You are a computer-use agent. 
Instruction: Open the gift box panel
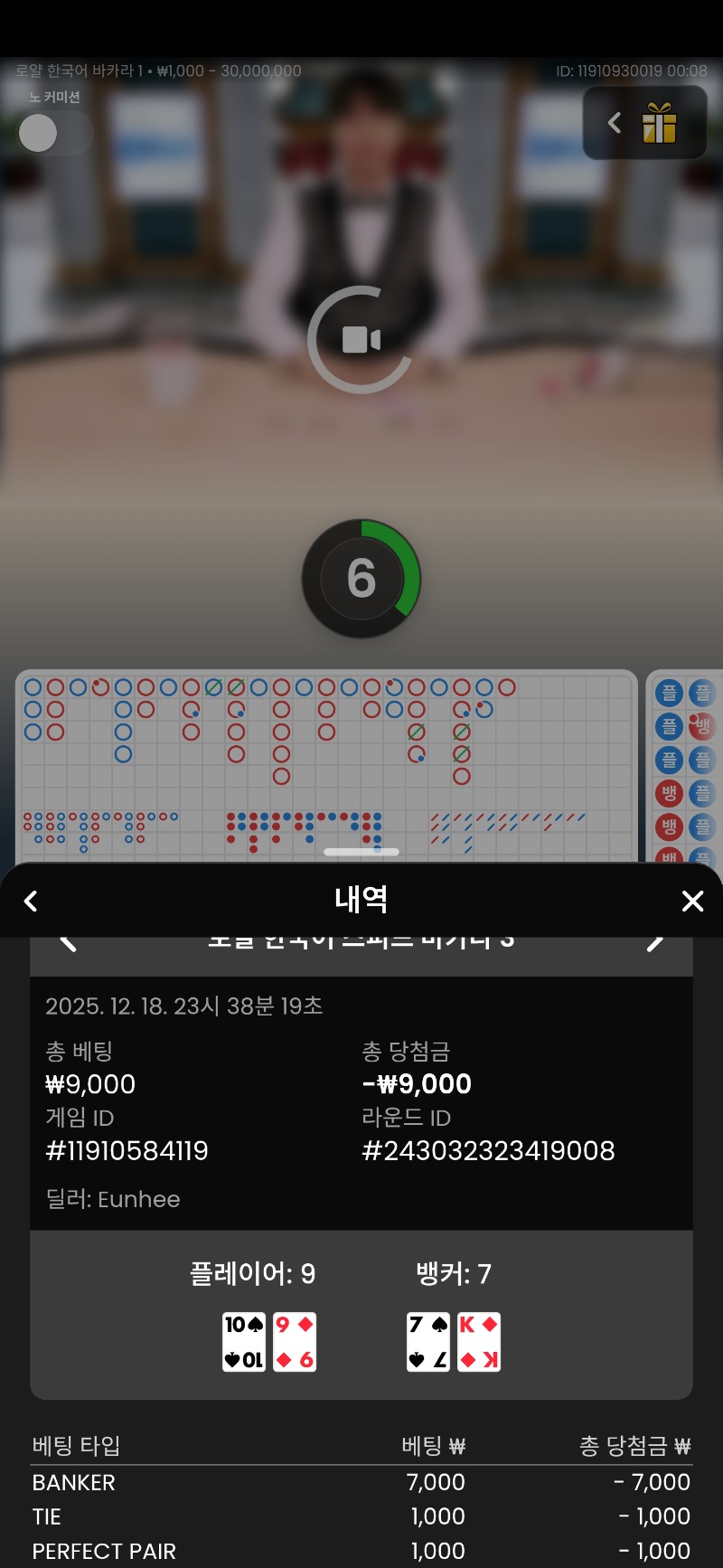pyautogui.click(x=659, y=123)
